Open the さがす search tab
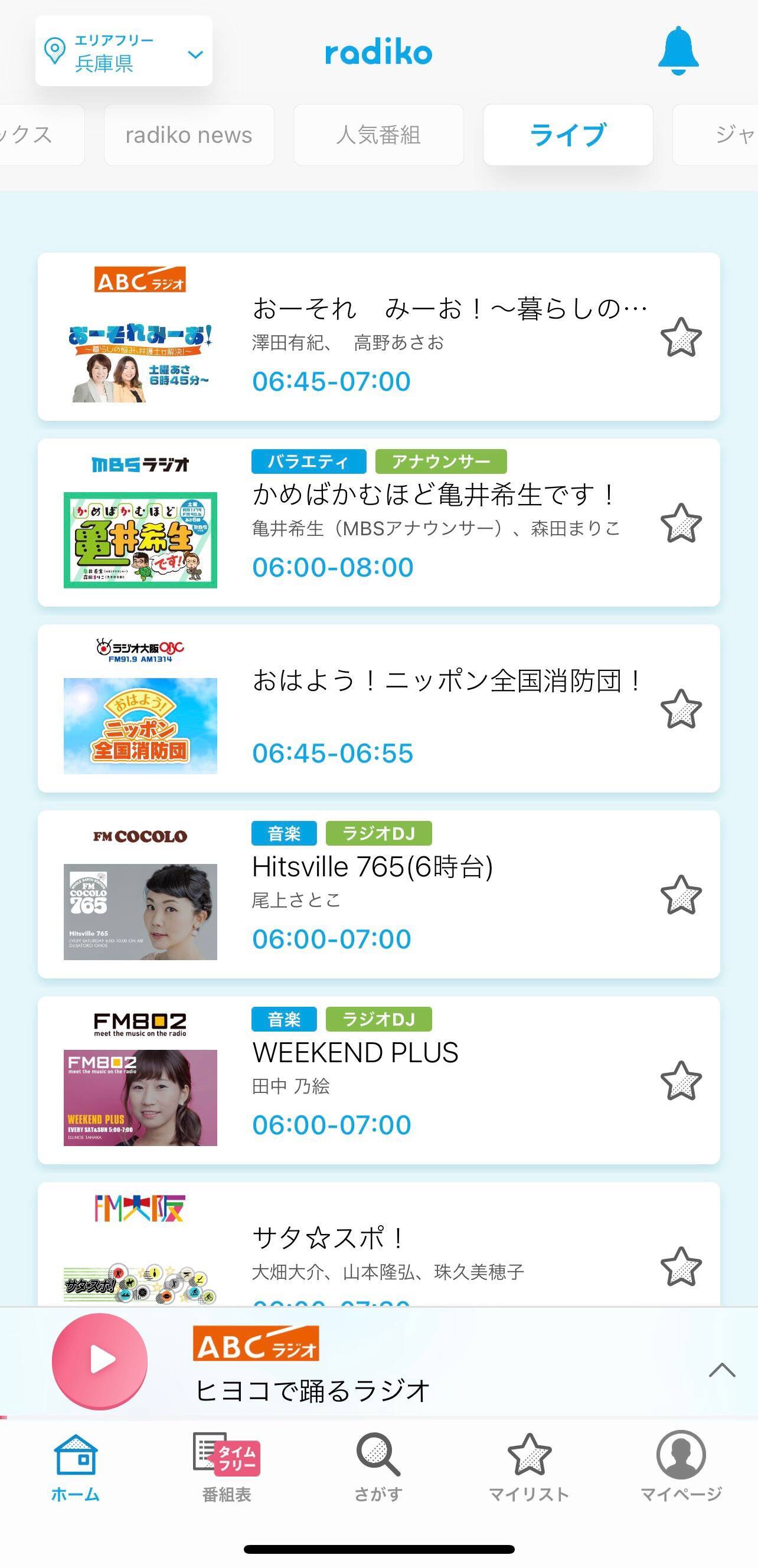This screenshot has width=758, height=1568. (378, 1466)
